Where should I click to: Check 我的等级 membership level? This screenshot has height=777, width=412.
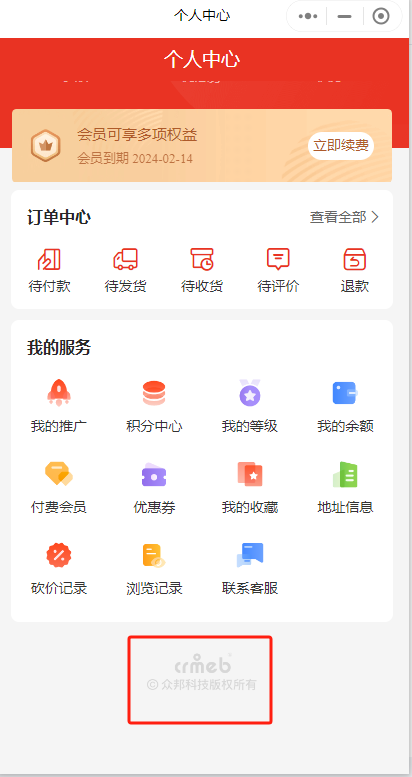click(x=250, y=406)
